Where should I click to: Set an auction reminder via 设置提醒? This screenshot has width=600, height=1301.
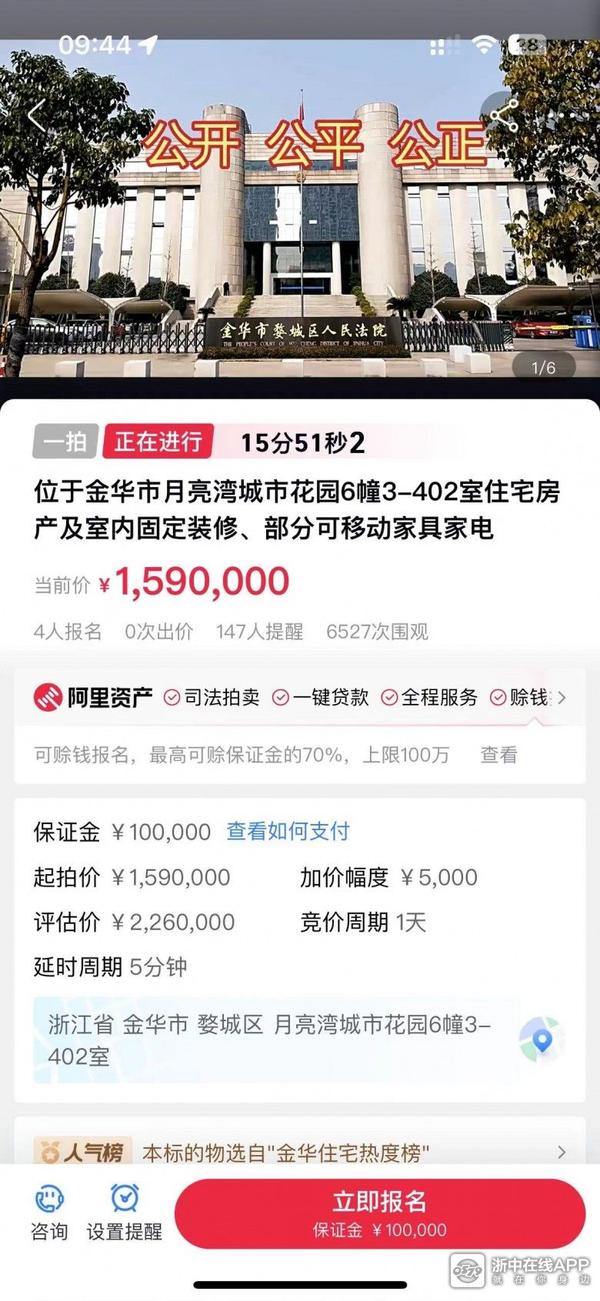124,1212
